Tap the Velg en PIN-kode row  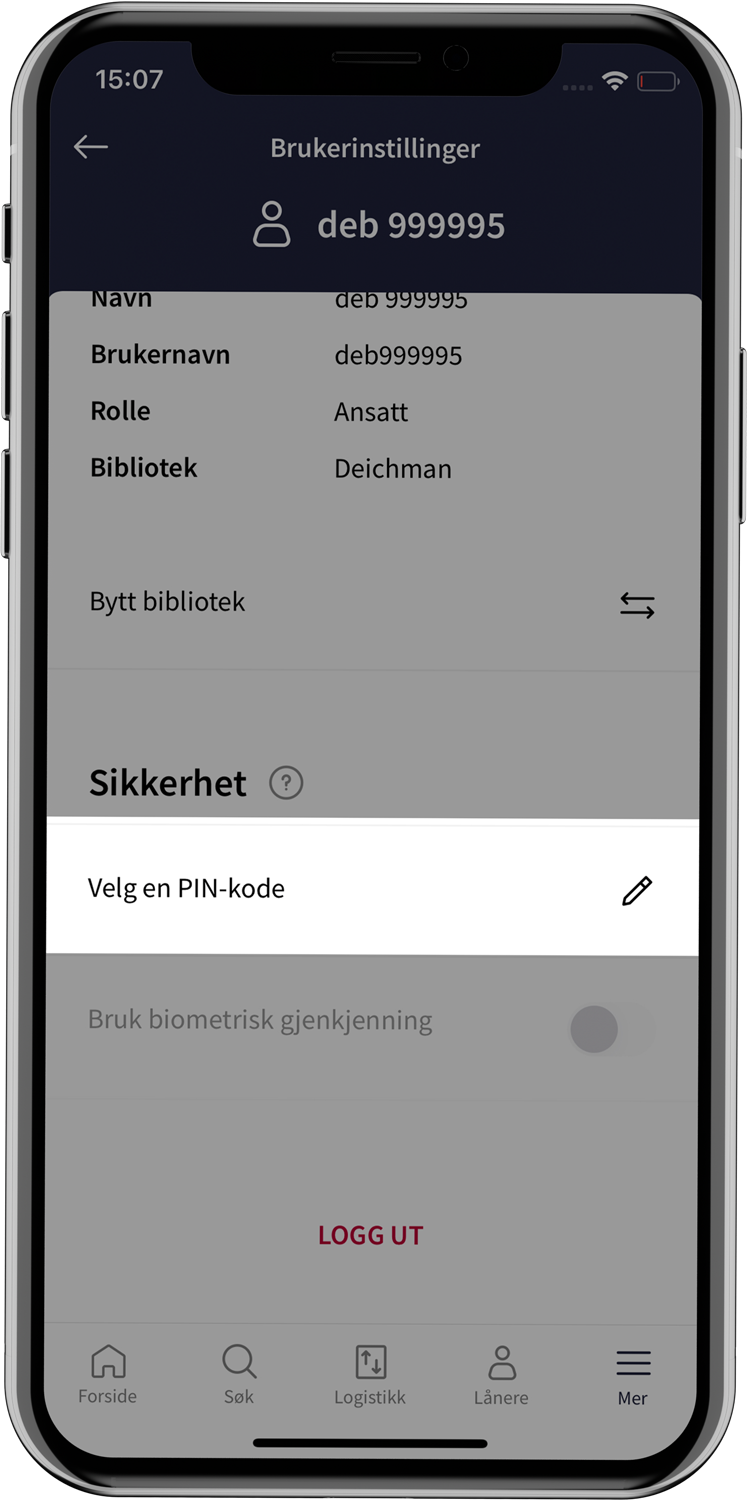coord(372,889)
